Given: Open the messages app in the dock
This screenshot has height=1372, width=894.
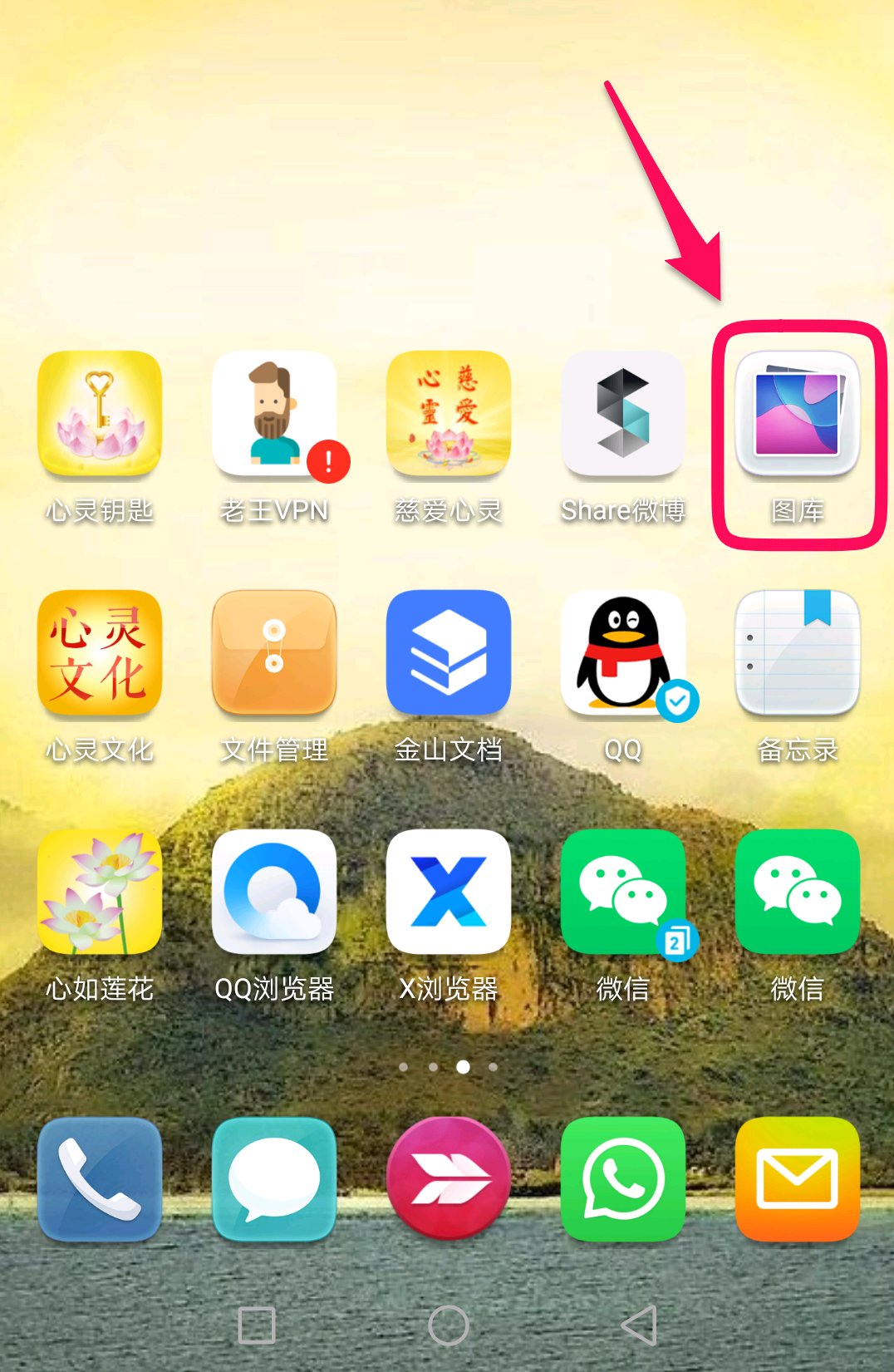Looking at the screenshot, I should click(x=274, y=1179).
